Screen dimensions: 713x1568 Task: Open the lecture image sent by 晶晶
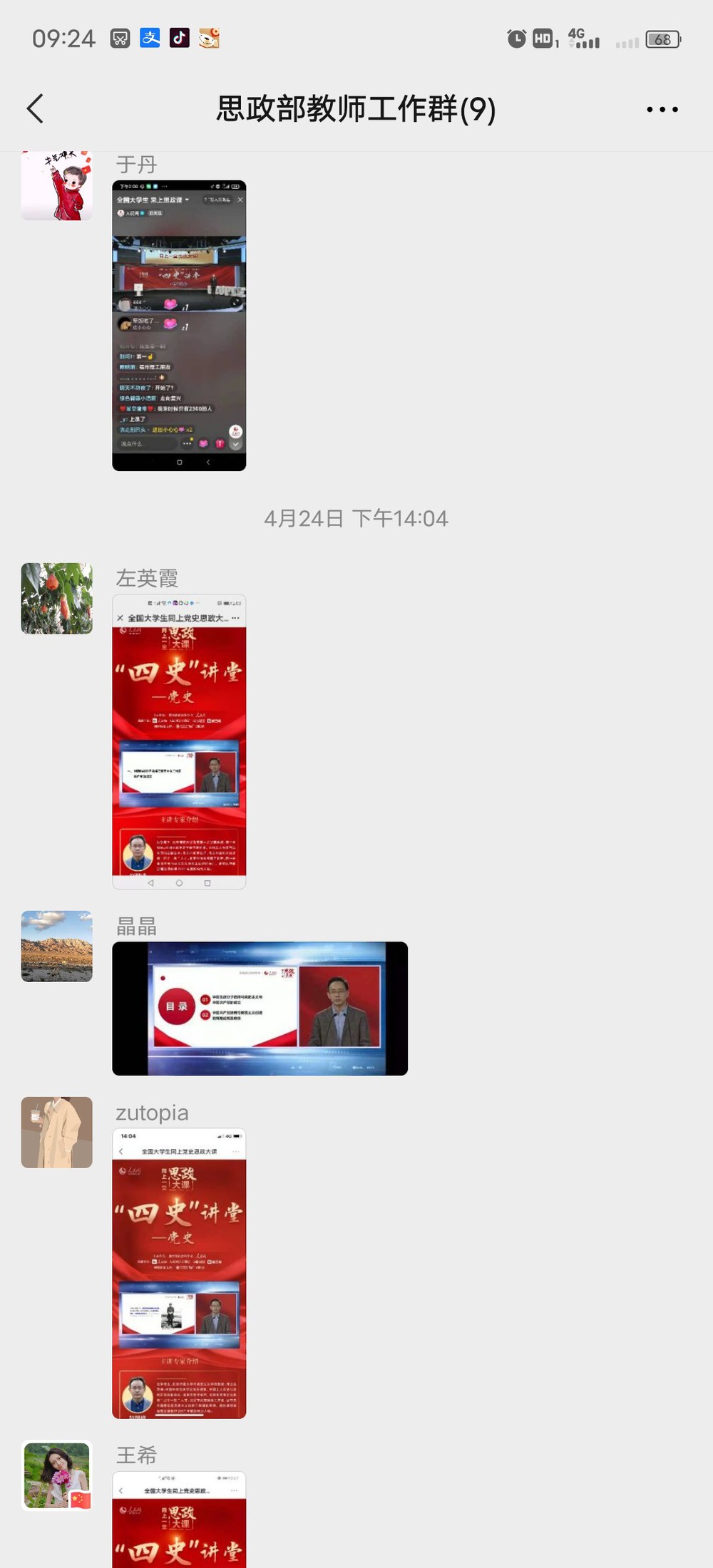[x=260, y=1009]
